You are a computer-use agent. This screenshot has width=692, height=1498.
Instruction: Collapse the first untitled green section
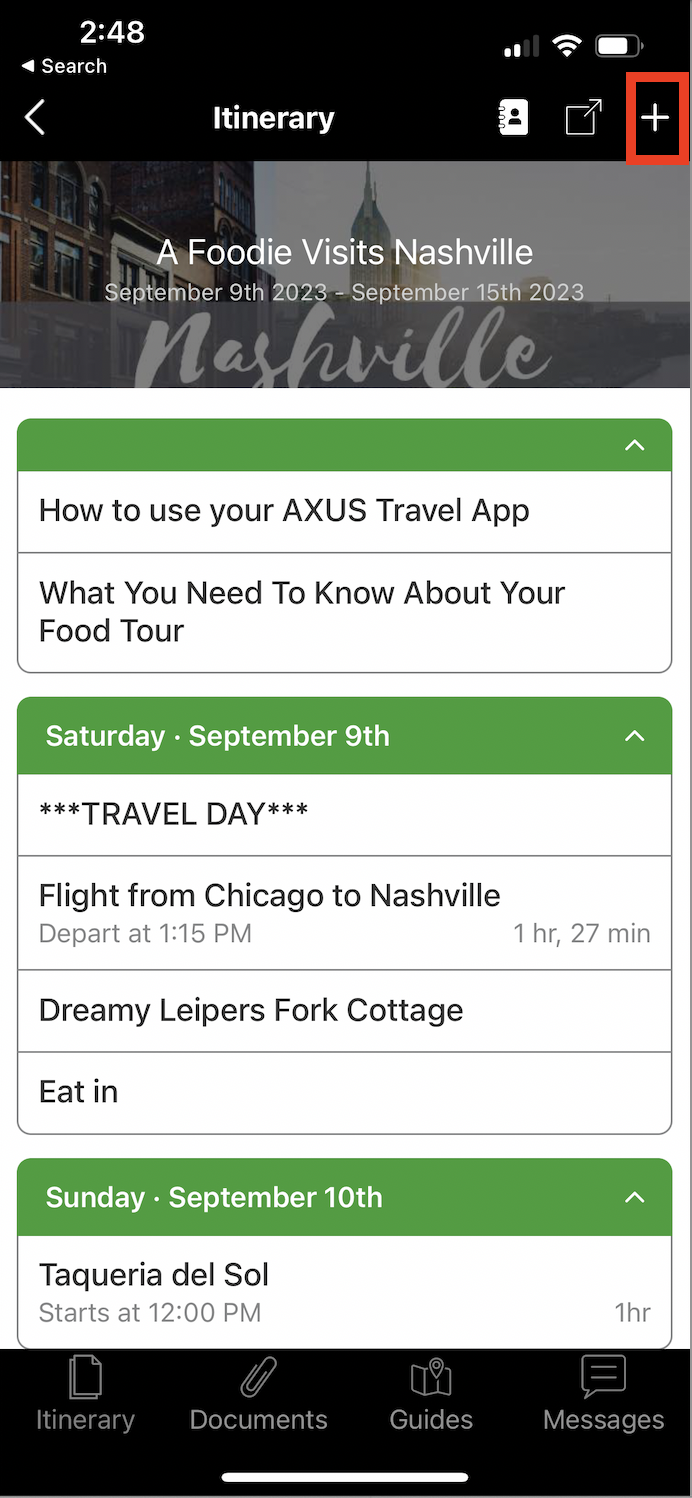pyautogui.click(x=634, y=445)
